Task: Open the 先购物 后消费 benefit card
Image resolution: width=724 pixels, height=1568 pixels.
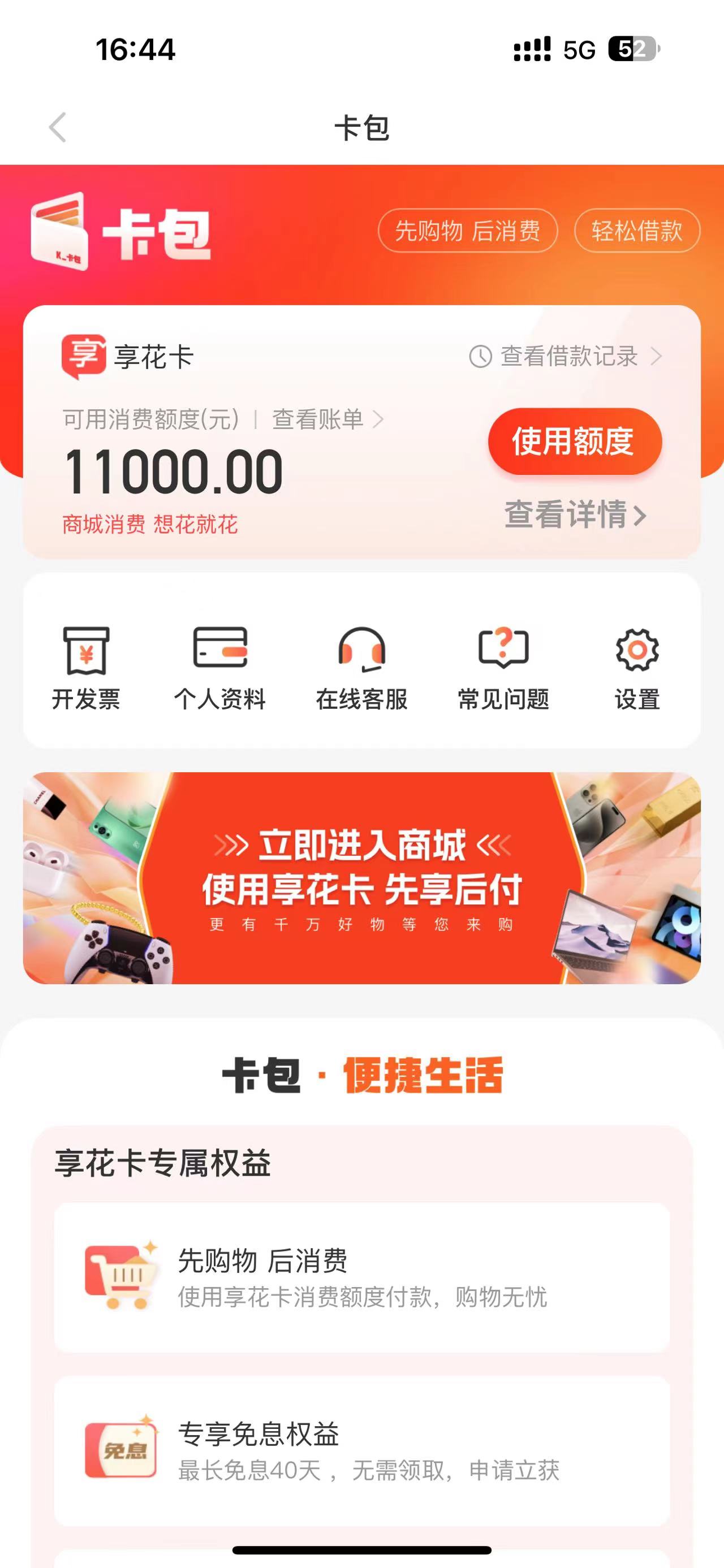Action: [x=361, y=1278]
